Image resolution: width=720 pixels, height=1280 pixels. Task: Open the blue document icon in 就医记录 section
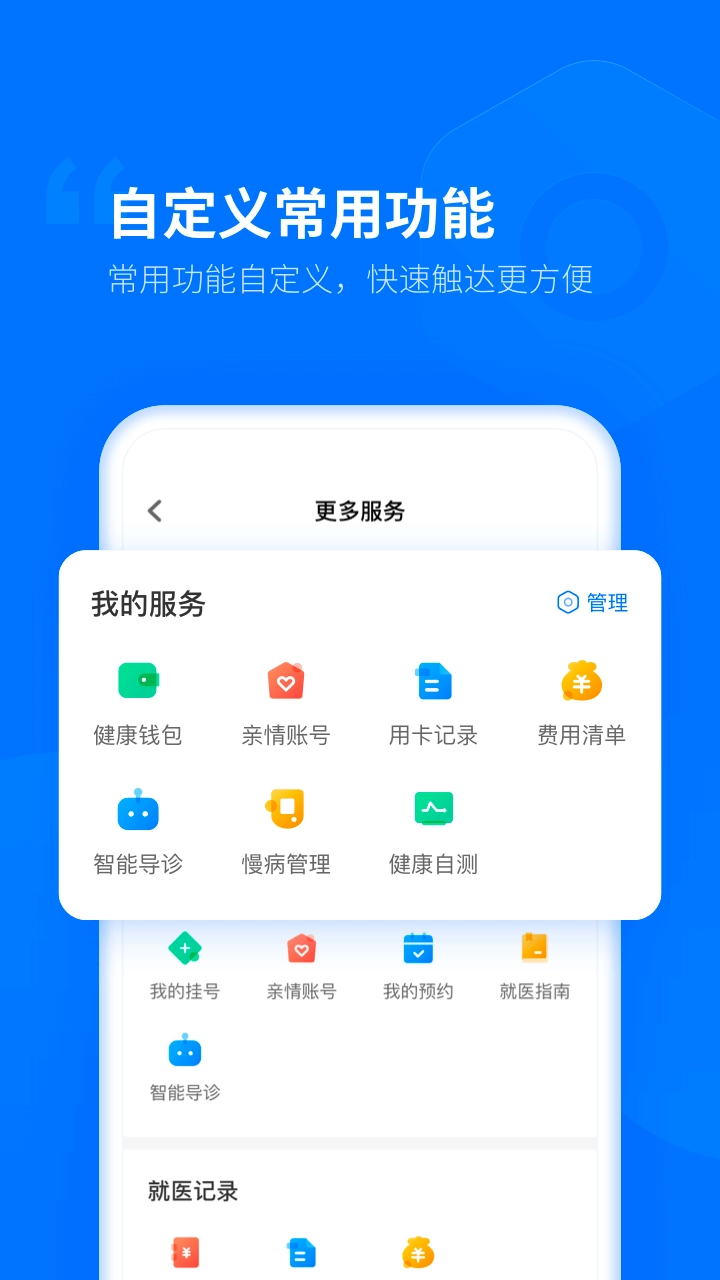[301, 1253]
